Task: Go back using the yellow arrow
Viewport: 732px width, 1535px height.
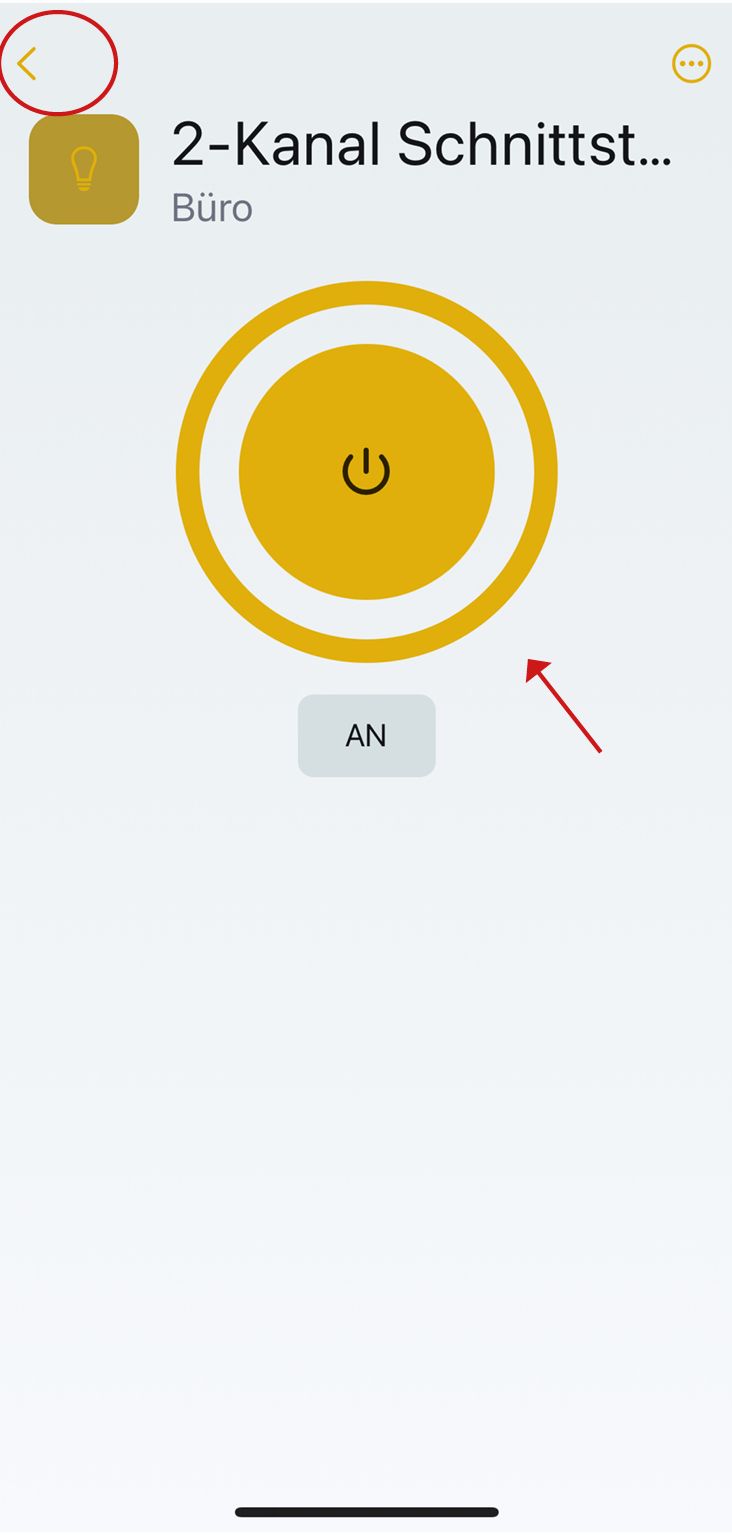Action: coord(27,64)
